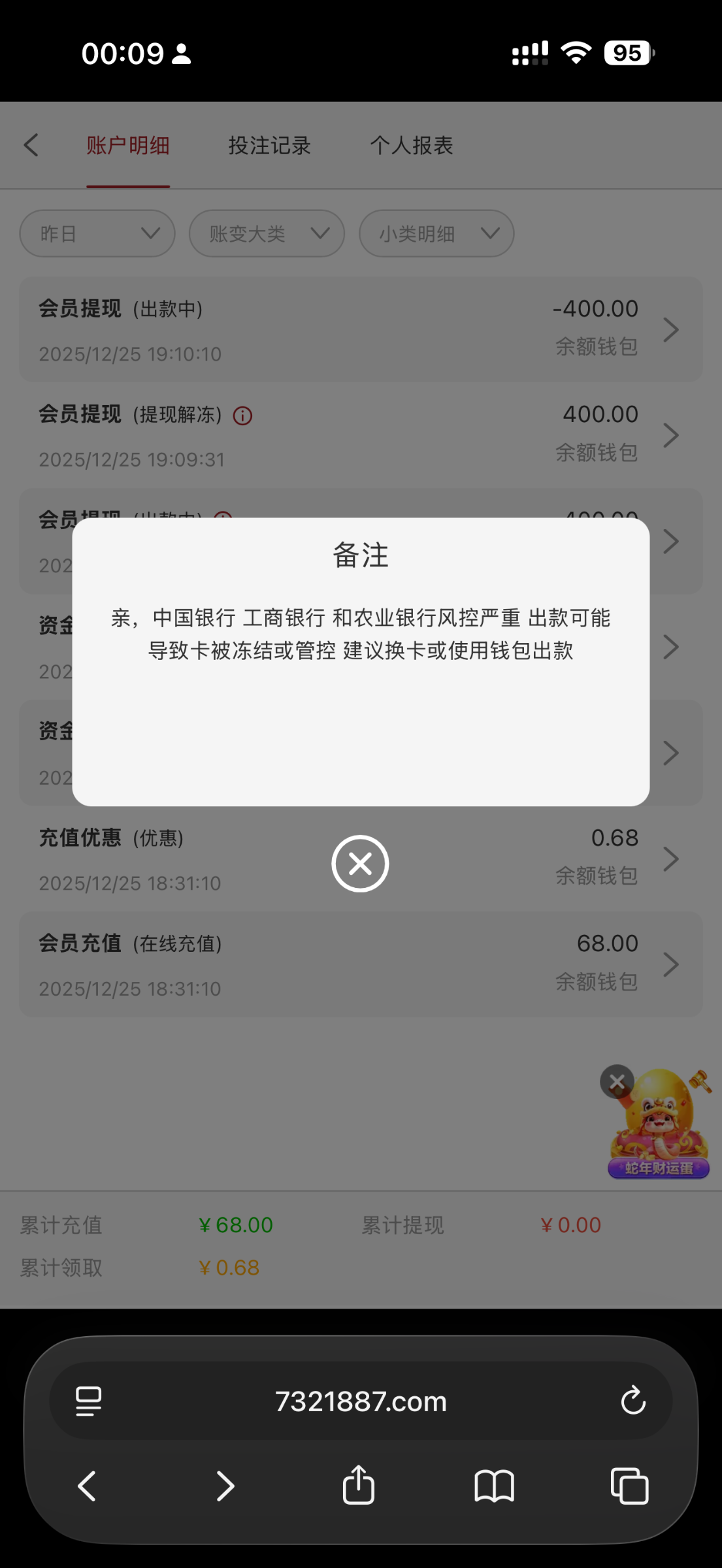
Task: Show all open browser tabs
Action: pos(629,1486)
